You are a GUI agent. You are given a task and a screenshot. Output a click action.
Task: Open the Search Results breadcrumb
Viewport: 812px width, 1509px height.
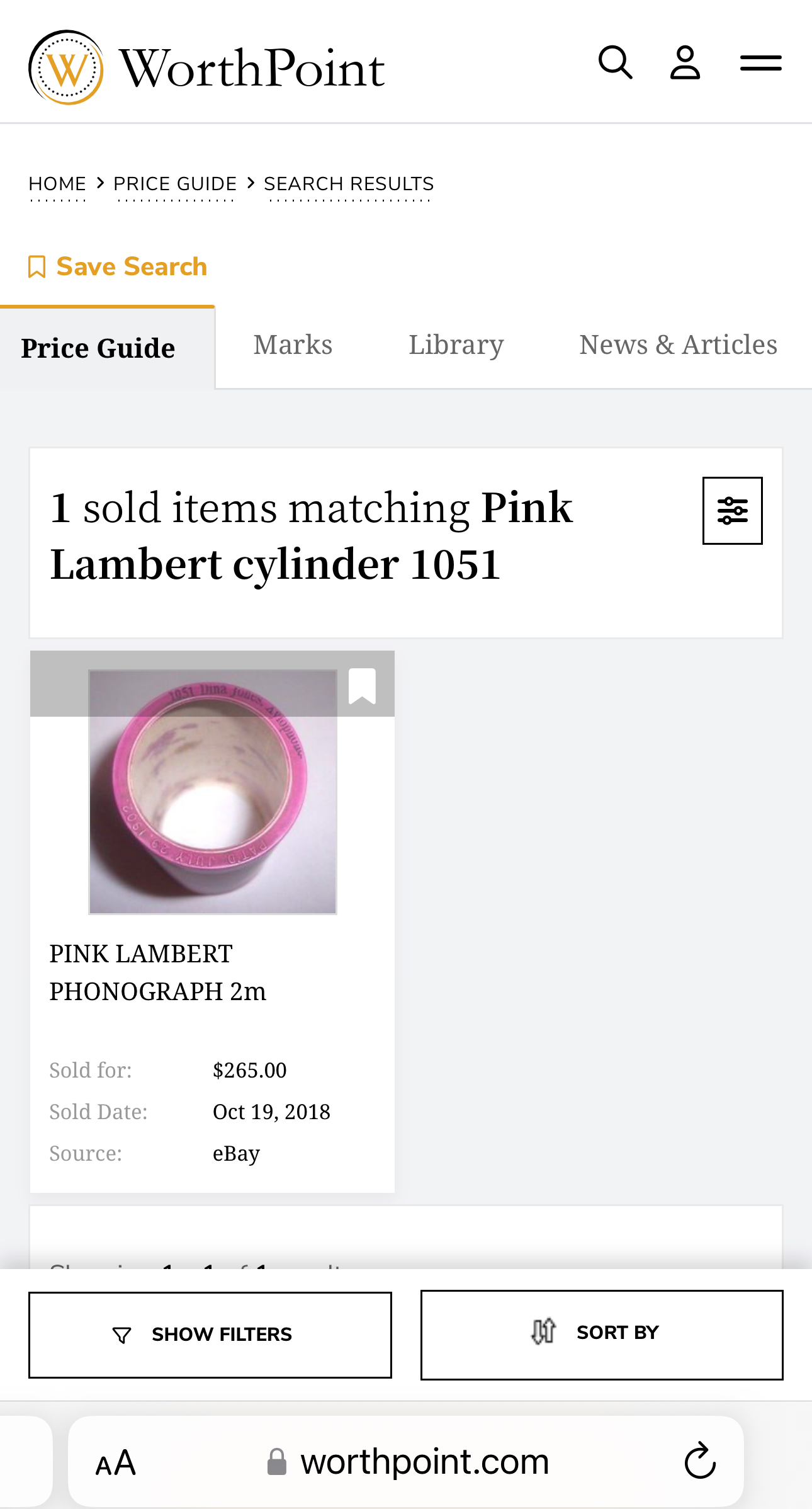pos(349,184)
